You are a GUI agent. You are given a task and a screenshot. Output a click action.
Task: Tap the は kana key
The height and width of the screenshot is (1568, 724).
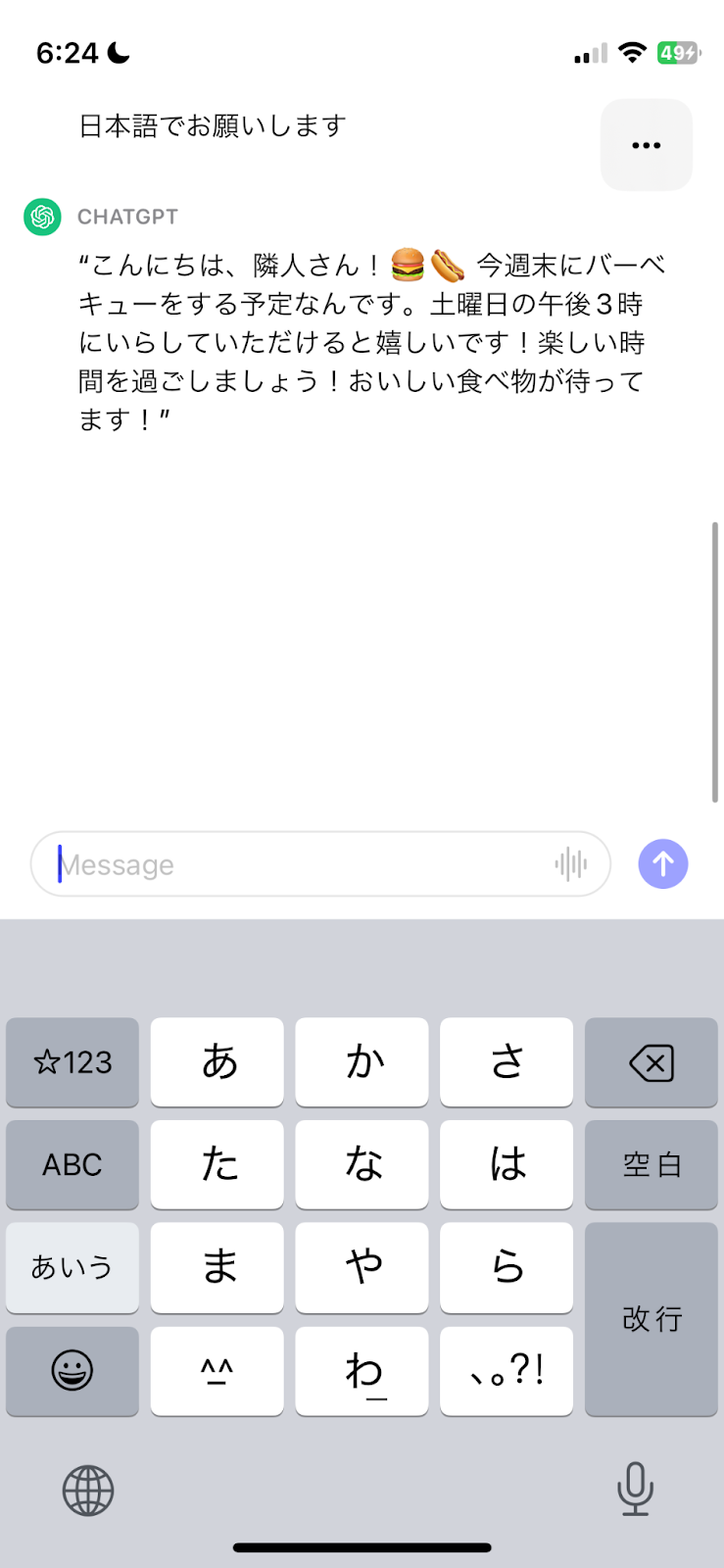tap(507, 1165)
